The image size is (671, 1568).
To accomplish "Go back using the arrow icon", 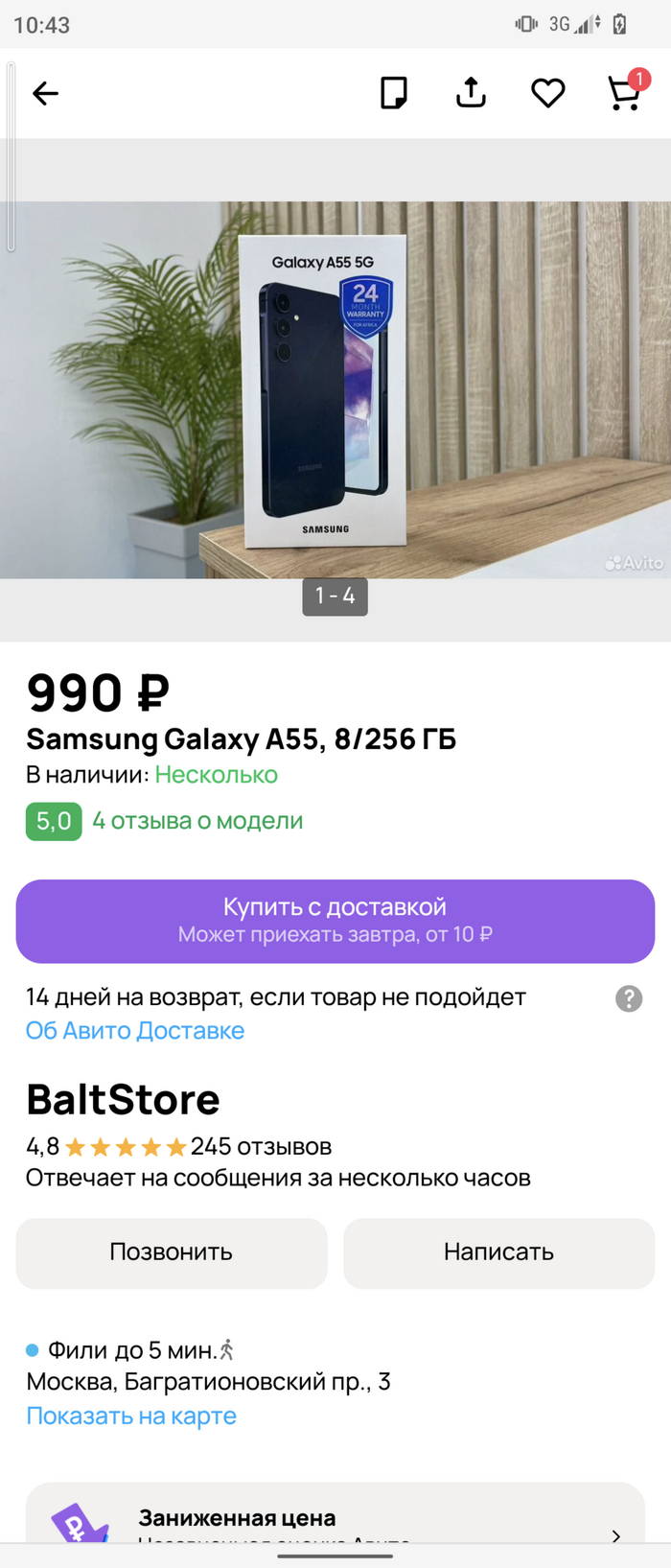I will (45, 93).
